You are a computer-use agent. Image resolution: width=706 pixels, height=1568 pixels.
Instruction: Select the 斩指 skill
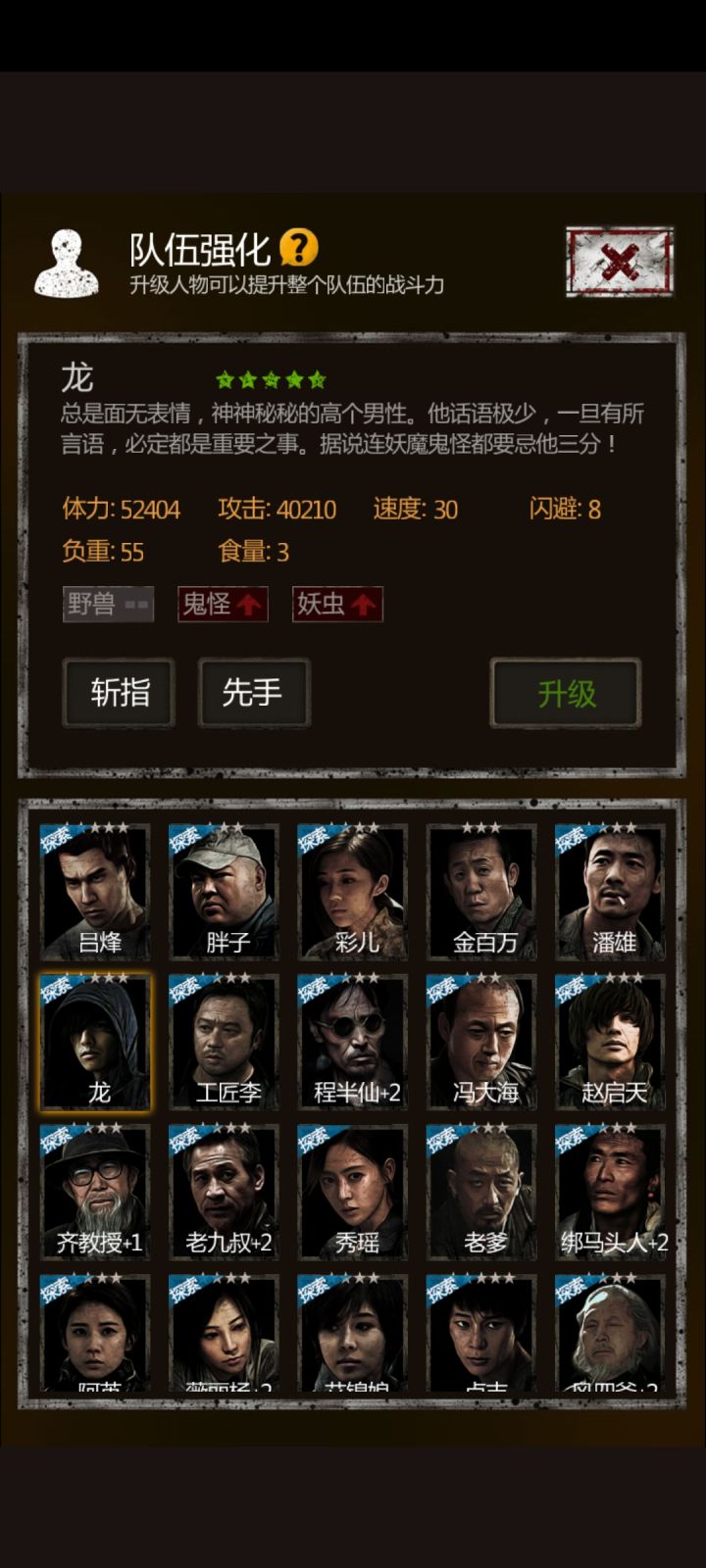tap(119, 694)
